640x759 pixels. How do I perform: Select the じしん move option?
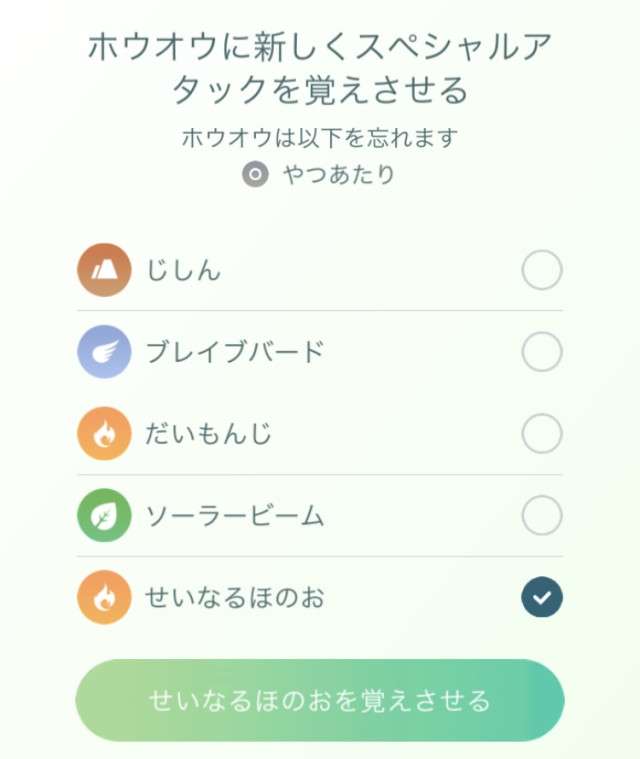coord(541,270)
